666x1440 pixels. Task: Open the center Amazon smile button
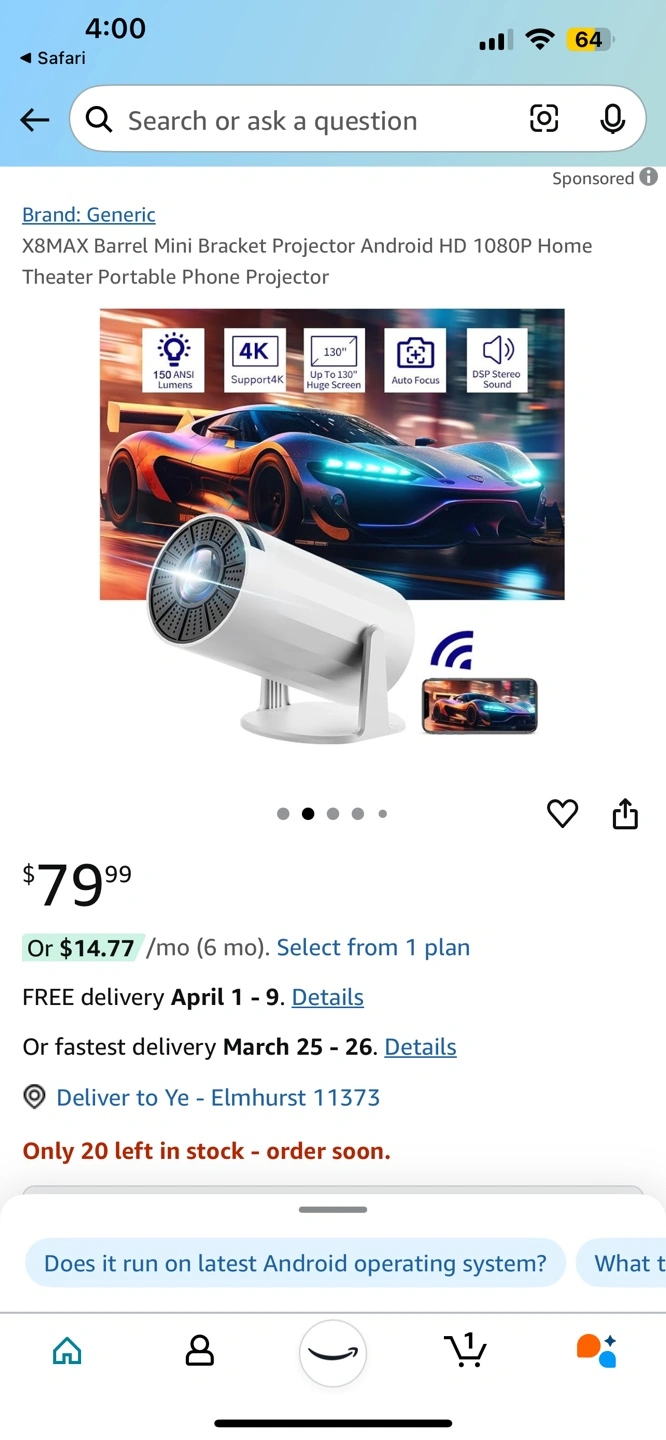(333, 1353)
